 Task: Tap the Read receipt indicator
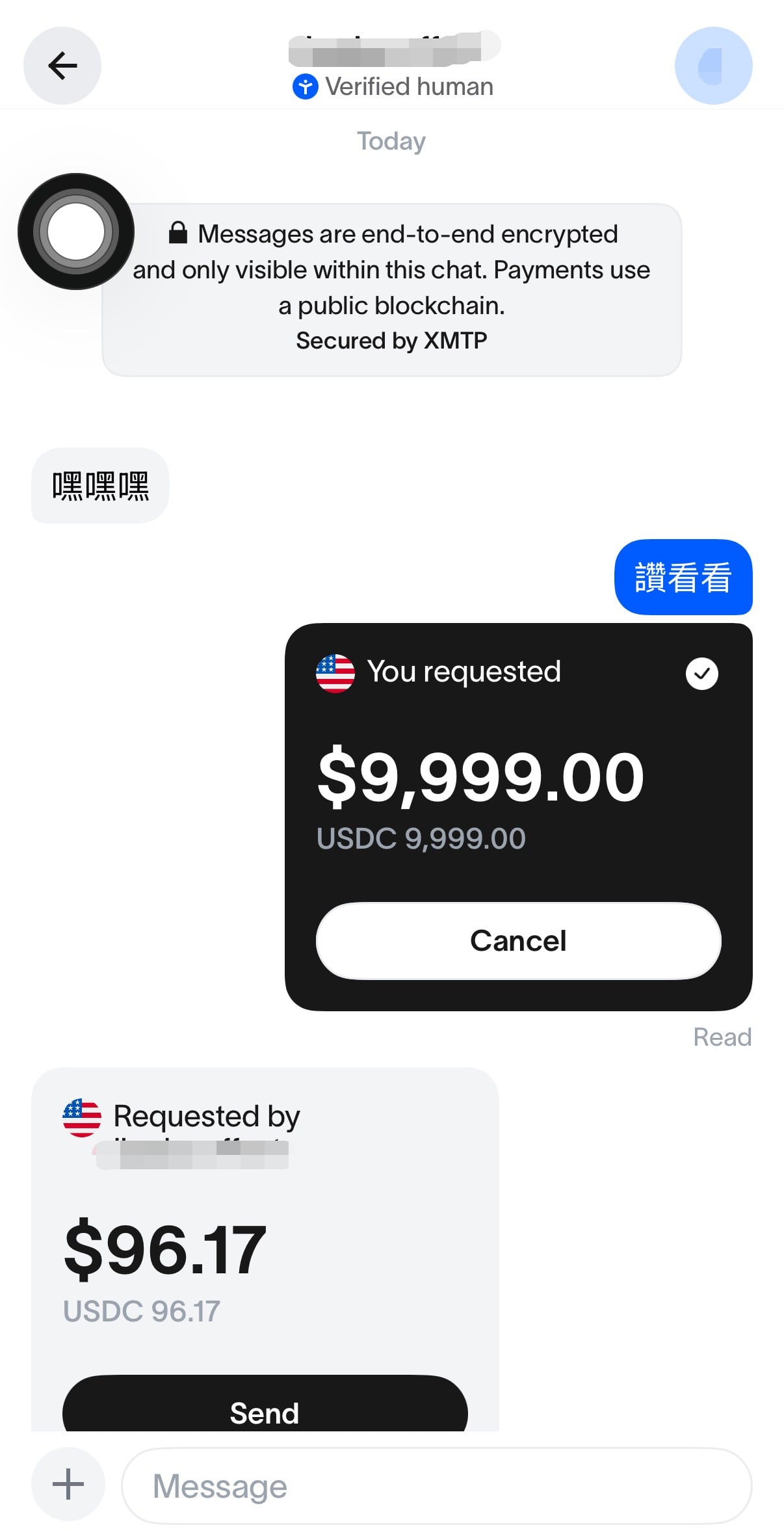pyautogui.click(x=722, y=1037)
